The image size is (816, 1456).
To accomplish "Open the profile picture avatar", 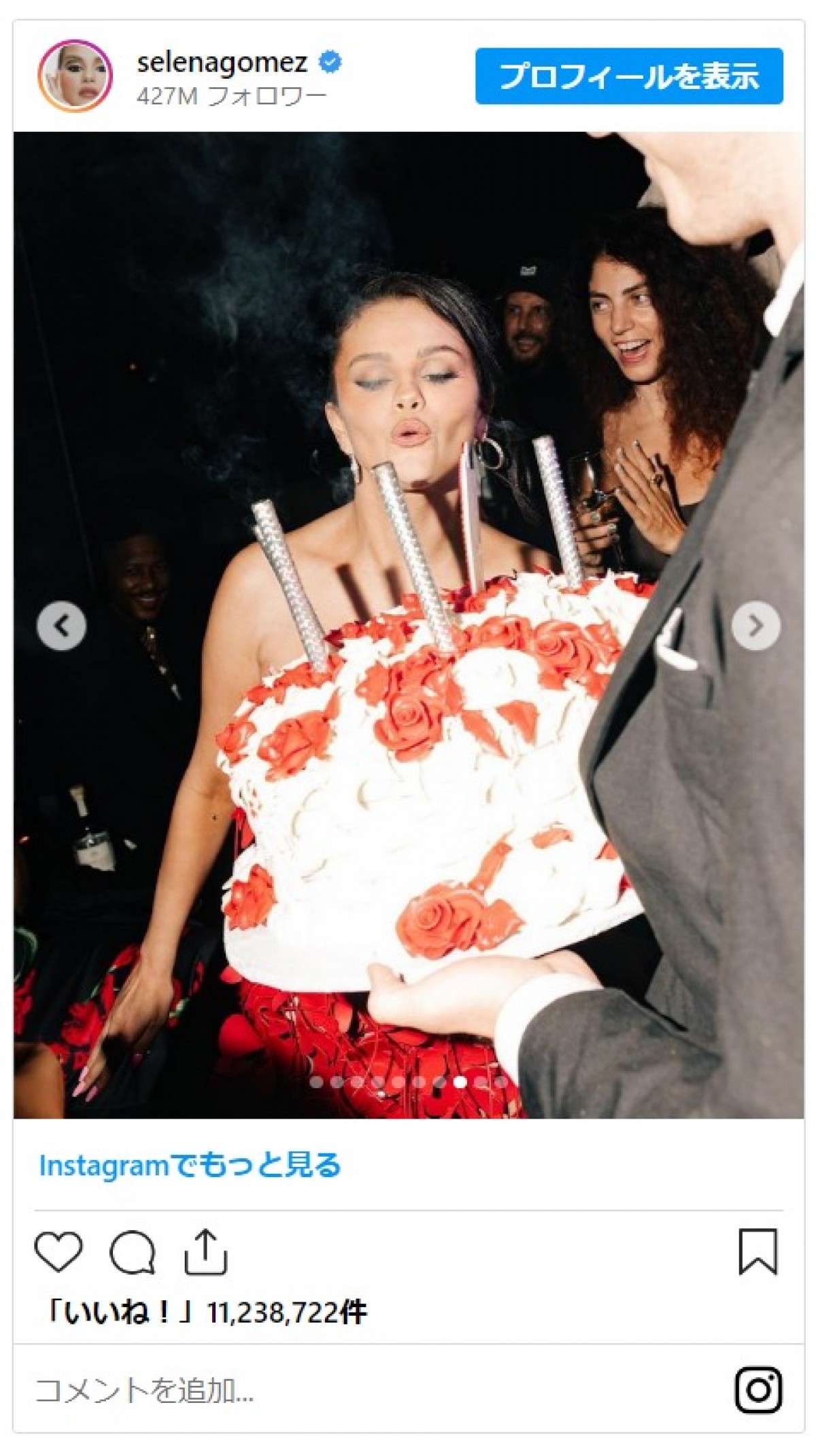I will point(75,75).
